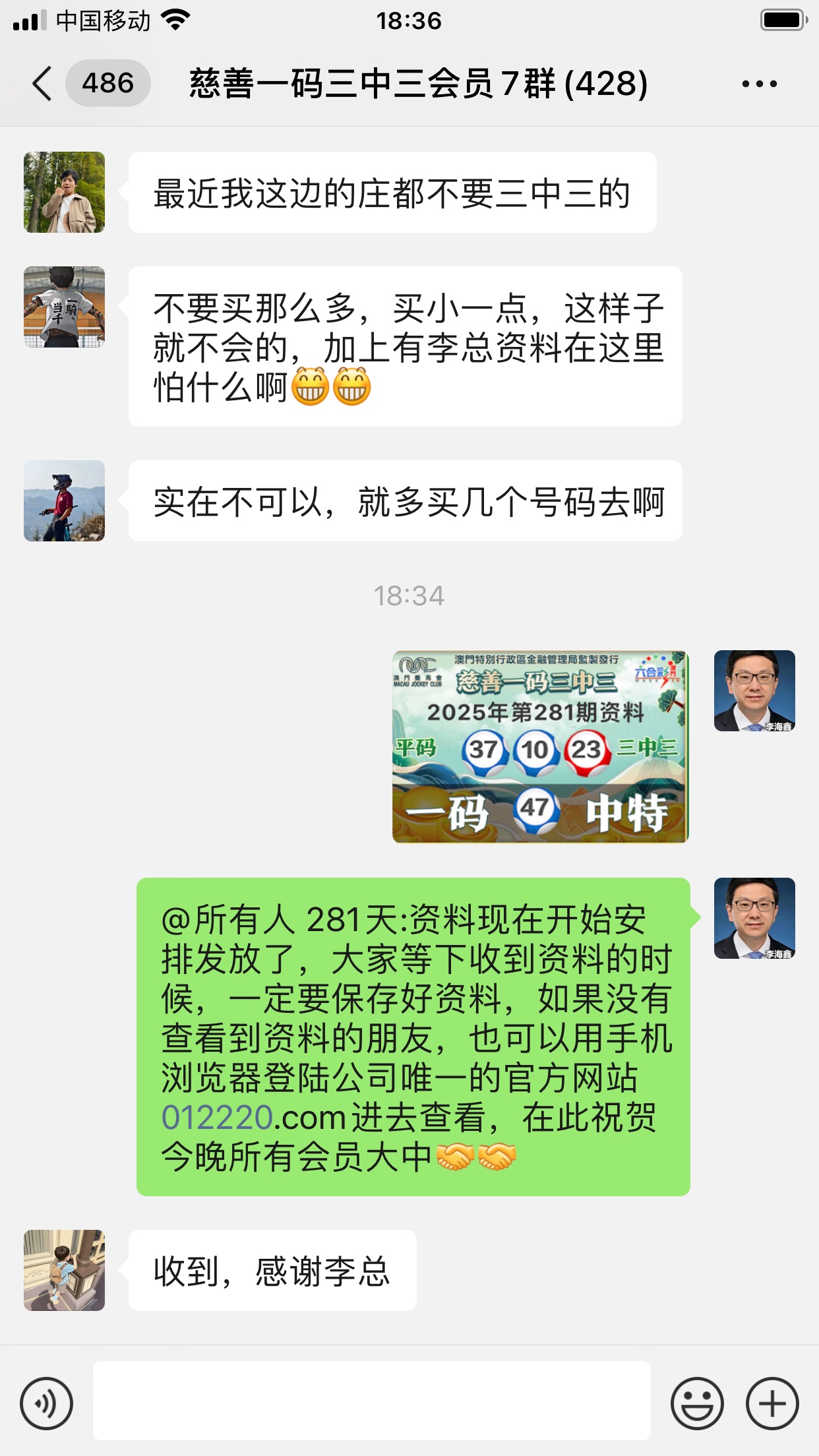Open avatar beside the @所有人 green message
The image size is (819, 1456).
[754, 918]
